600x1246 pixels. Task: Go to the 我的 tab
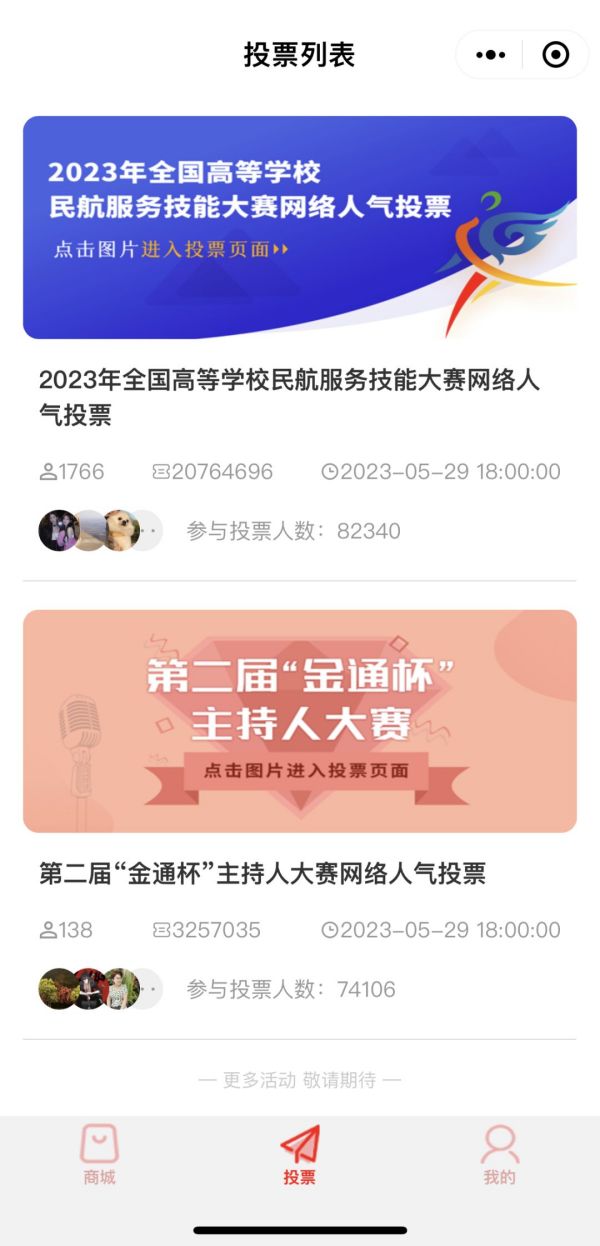(x=499, y=1156)
